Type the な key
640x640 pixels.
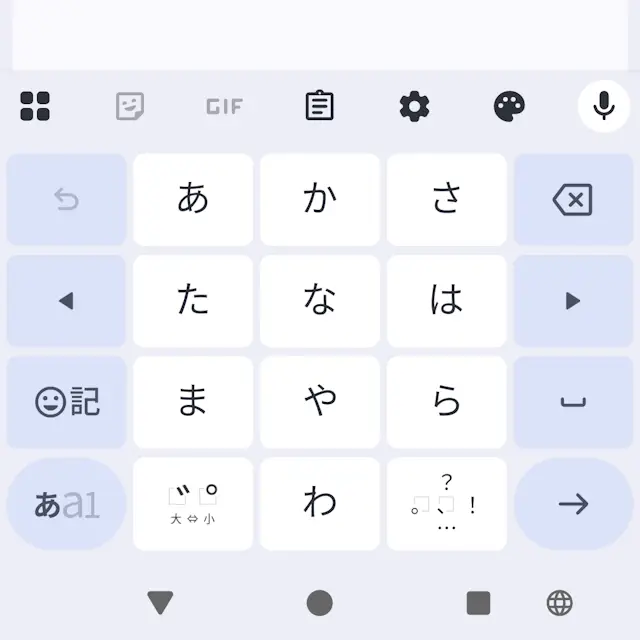(320, 301)
